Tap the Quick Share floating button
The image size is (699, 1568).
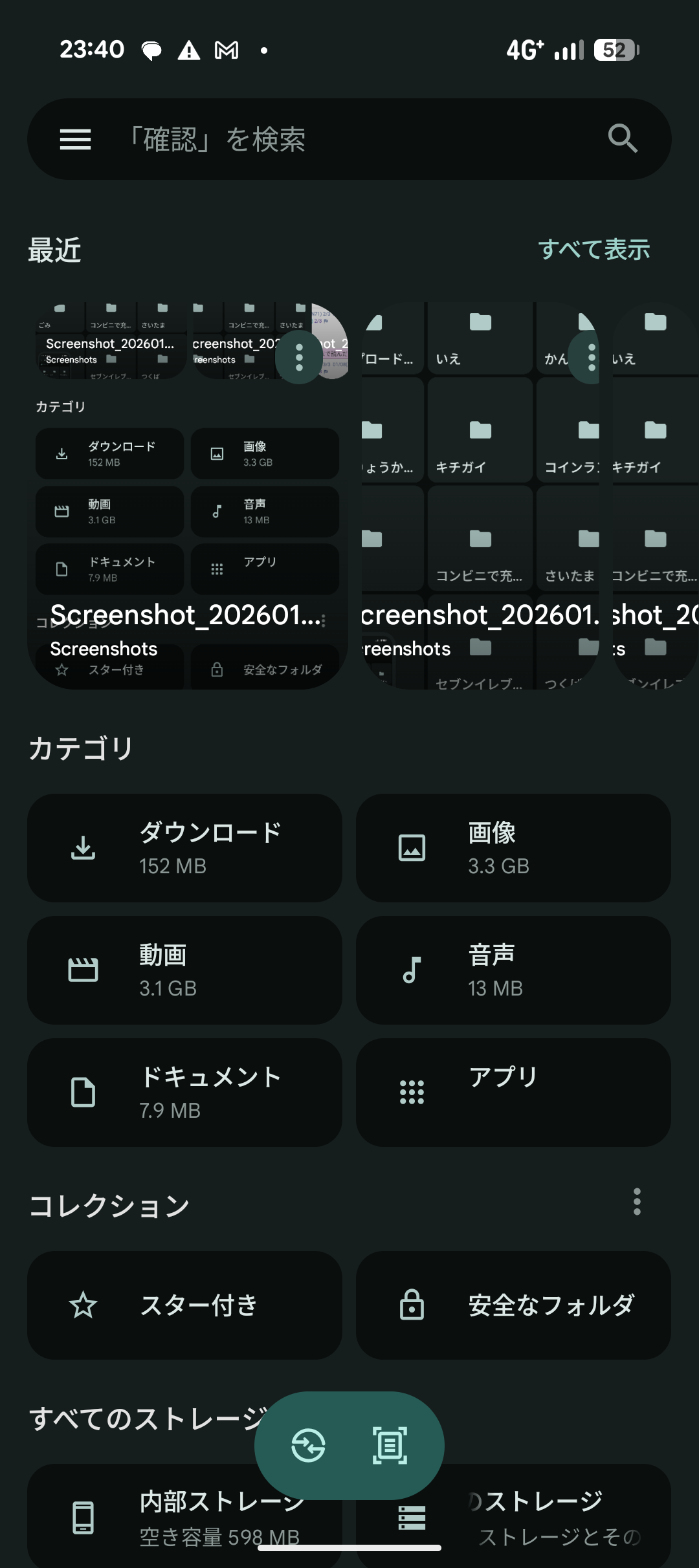[309, 1446]
